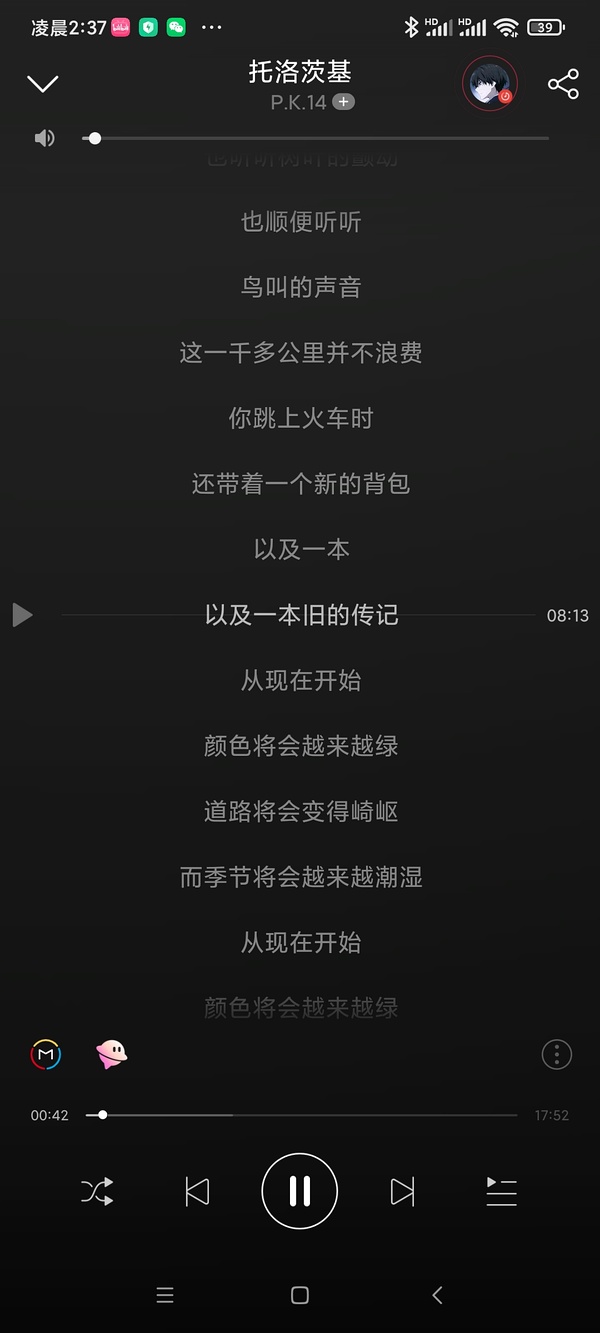Go back using the system back button
600x1333 pixels.
point(437,1295)
